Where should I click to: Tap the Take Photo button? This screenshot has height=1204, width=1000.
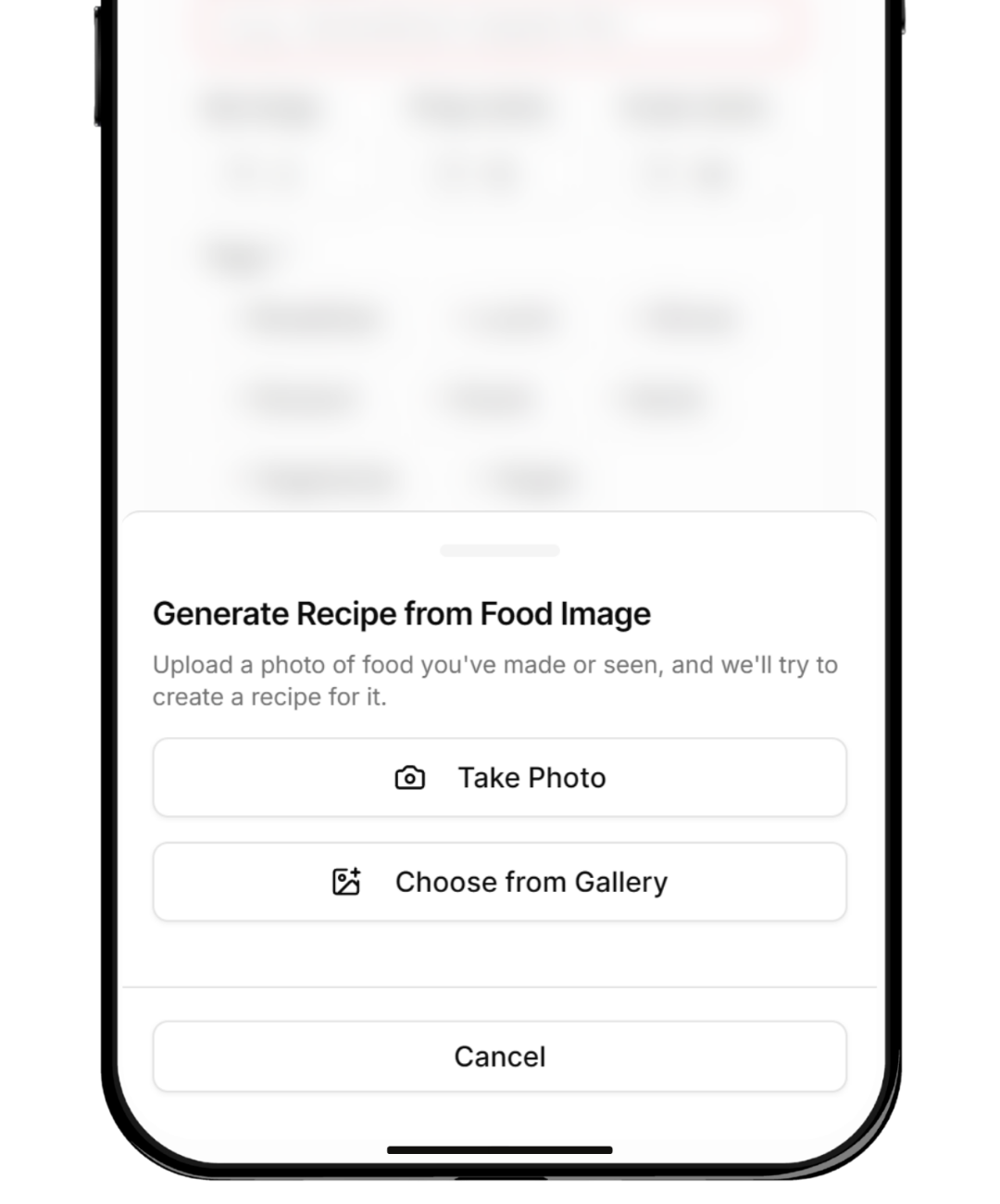pos(500,778)
